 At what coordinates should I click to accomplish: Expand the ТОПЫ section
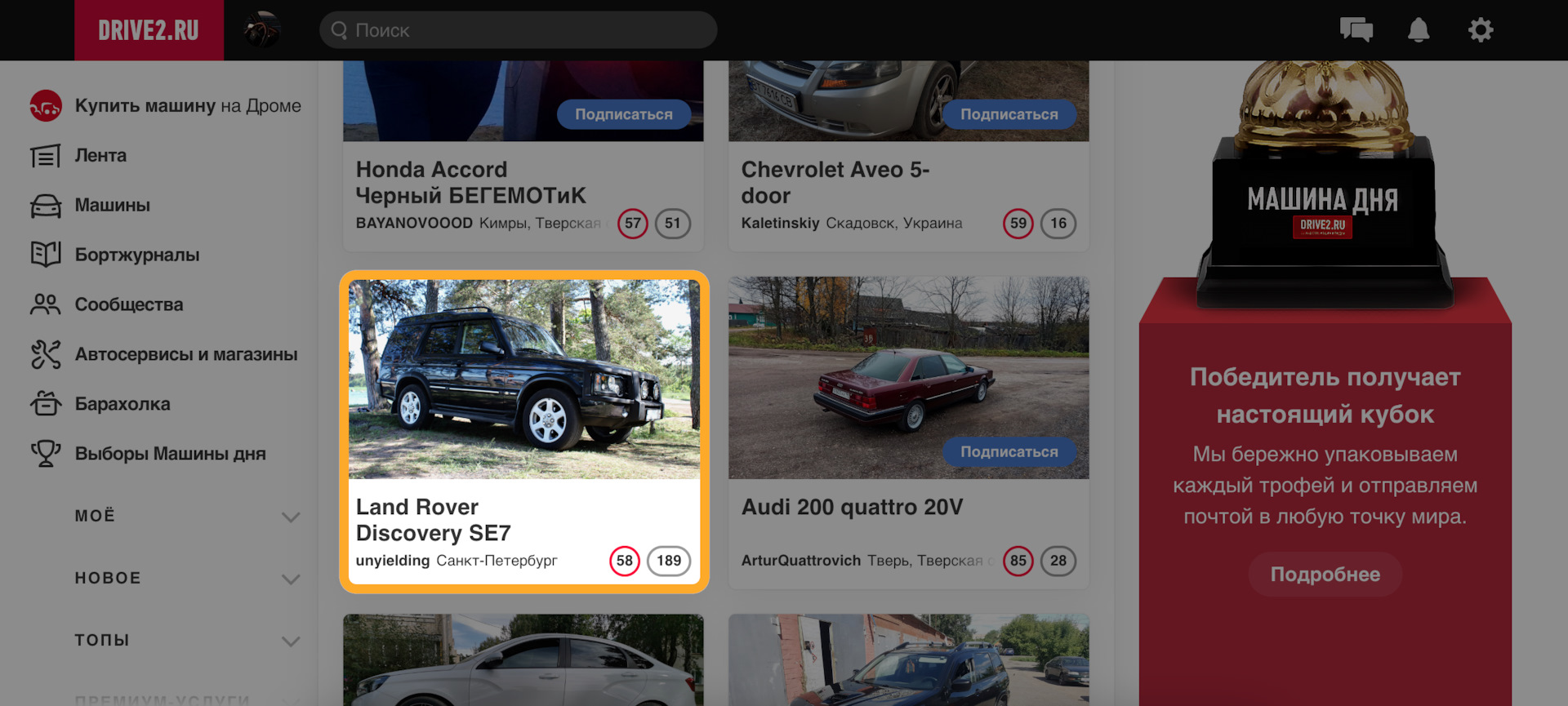pyautogui.click(x=290, y=641)
